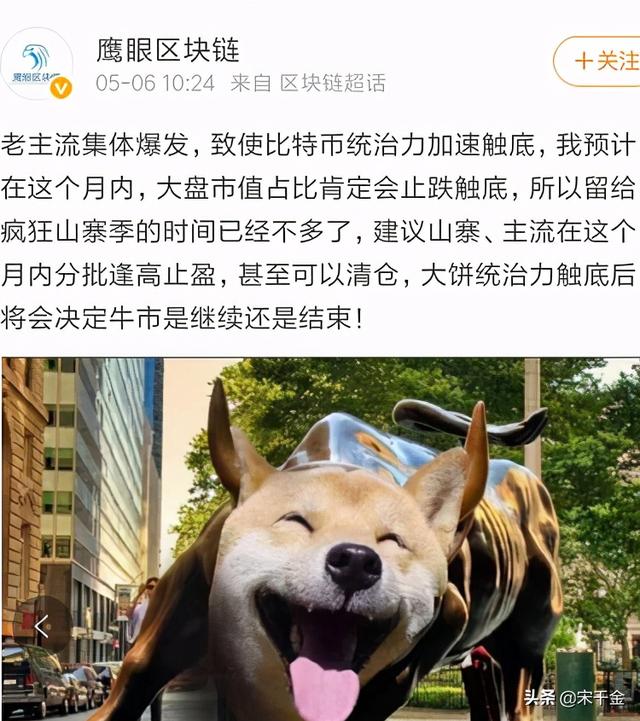Image resolution: width=640 pixels, height=721 pixels.
Task: Open the 鹰眼区块链 profile avatar
Action: tap(37, 62)
